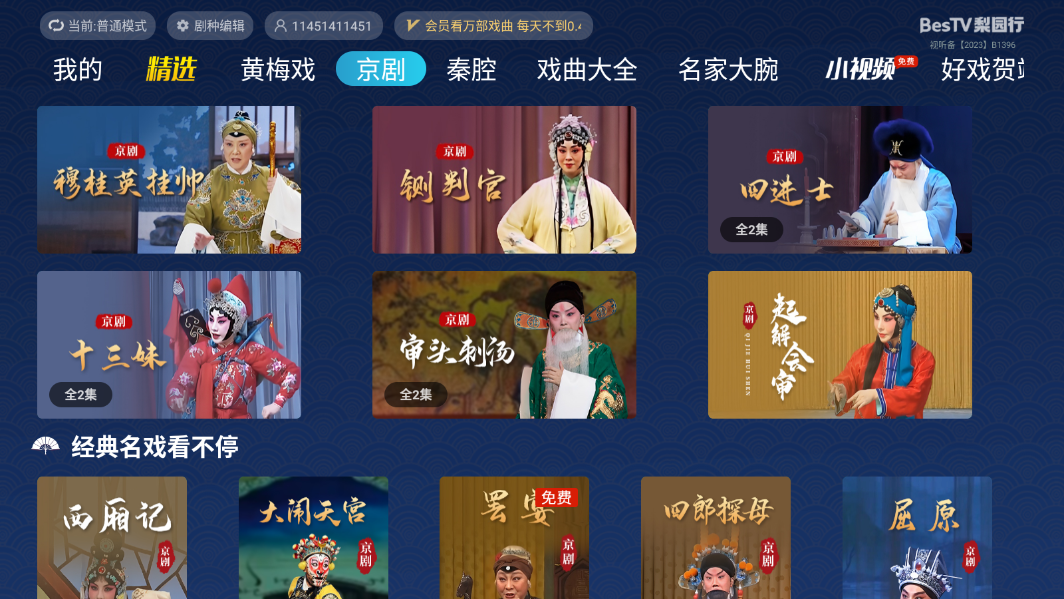Screen dimensions: 1064x599
Task: Switch to the 精选 tab
Action: pos(171,69)
